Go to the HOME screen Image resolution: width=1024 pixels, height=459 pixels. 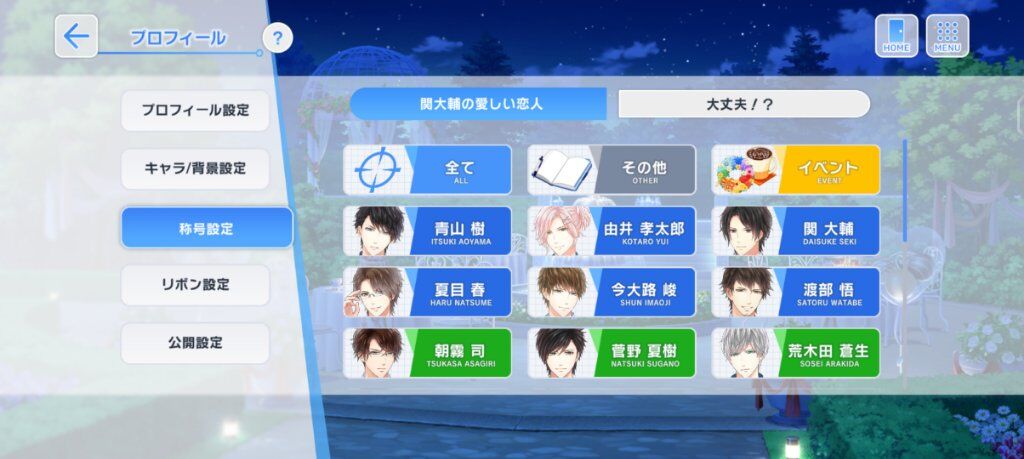pos(896,36)
